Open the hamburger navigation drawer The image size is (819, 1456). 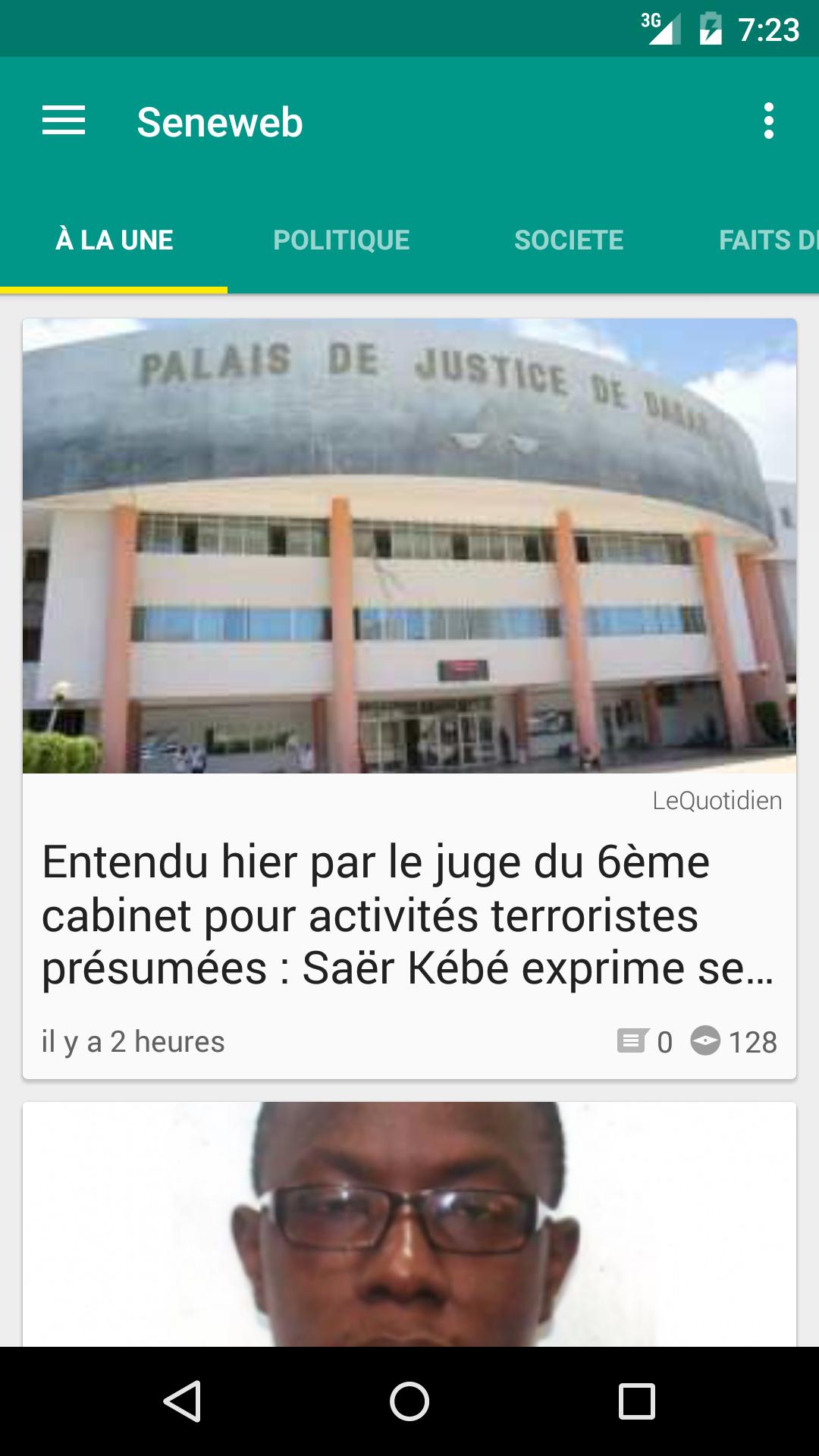[x=64, y=121]
